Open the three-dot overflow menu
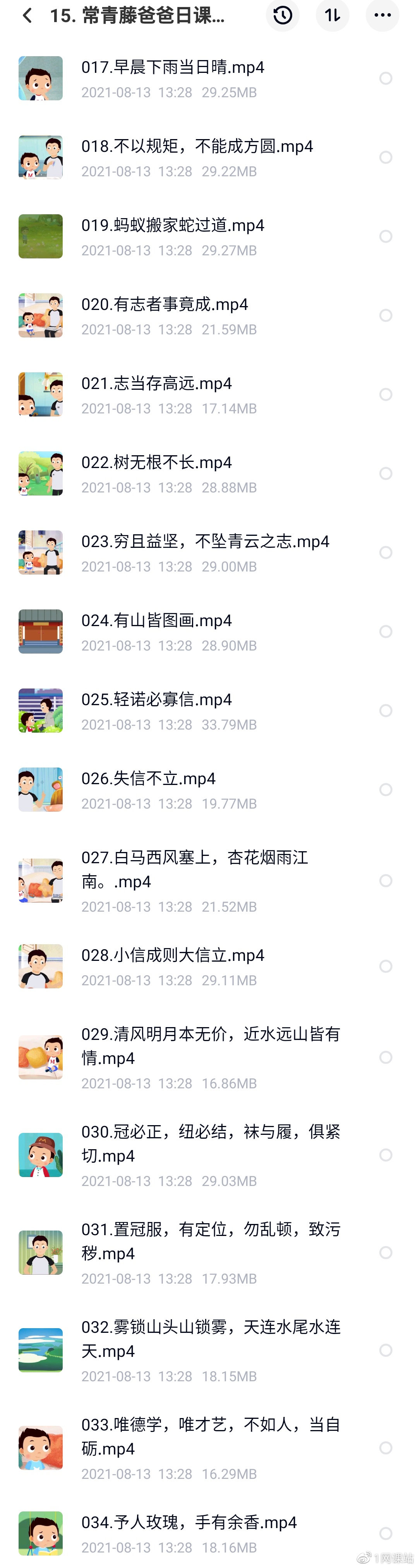 [x=382, y=15]
